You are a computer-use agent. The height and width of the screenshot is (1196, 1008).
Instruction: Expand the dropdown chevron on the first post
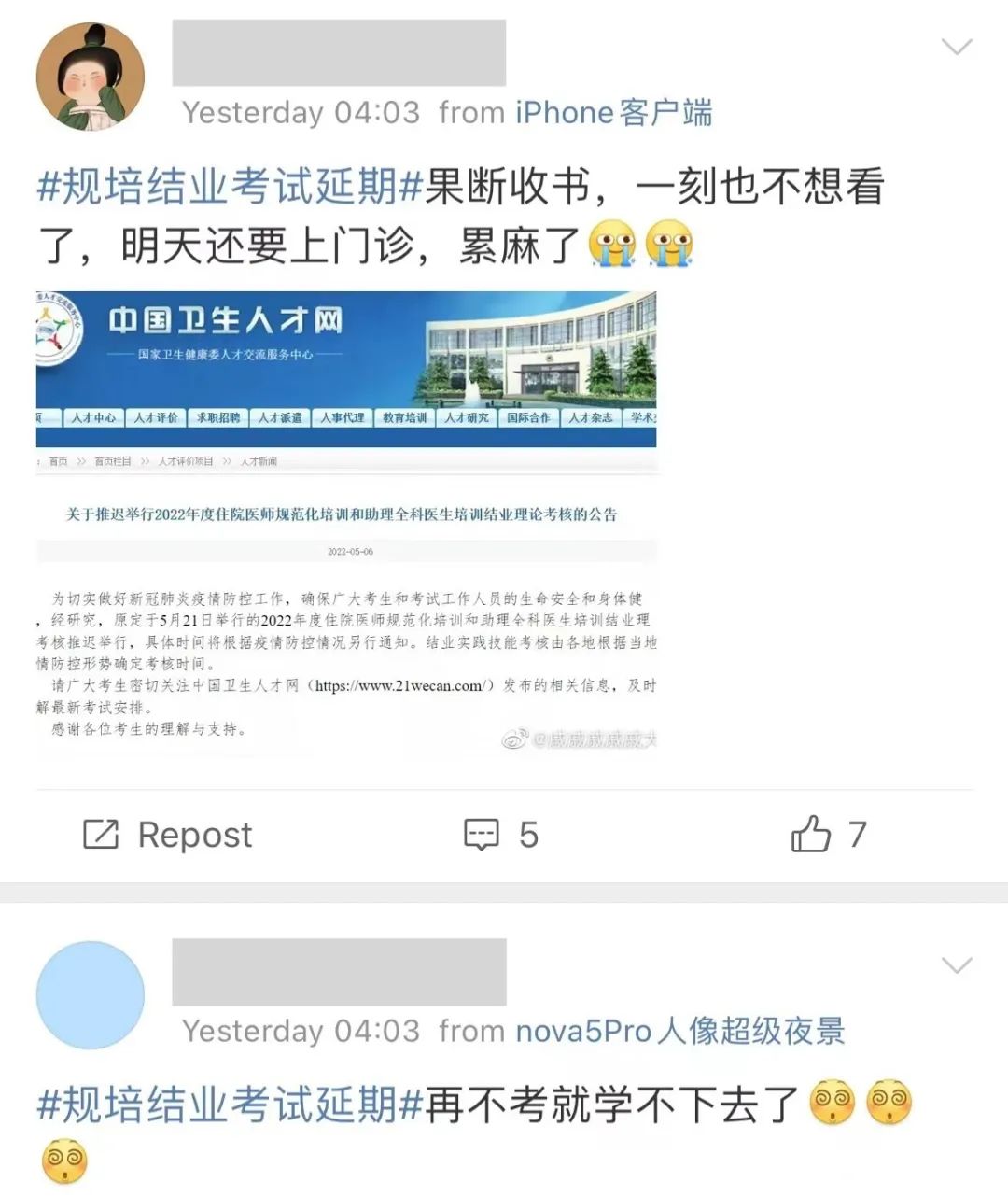[x=957, y=47]
